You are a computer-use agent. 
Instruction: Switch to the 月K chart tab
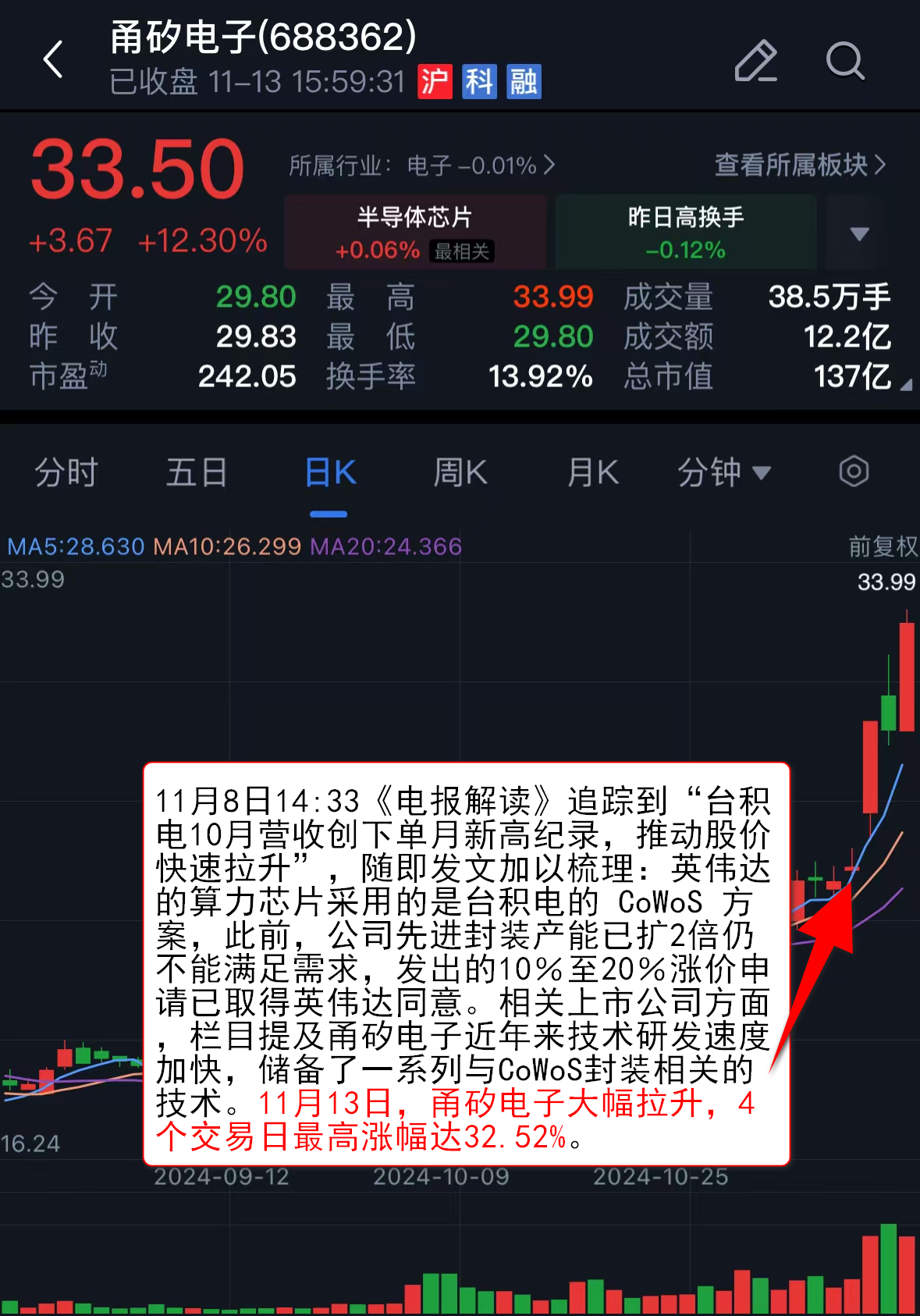pos(593,473)
